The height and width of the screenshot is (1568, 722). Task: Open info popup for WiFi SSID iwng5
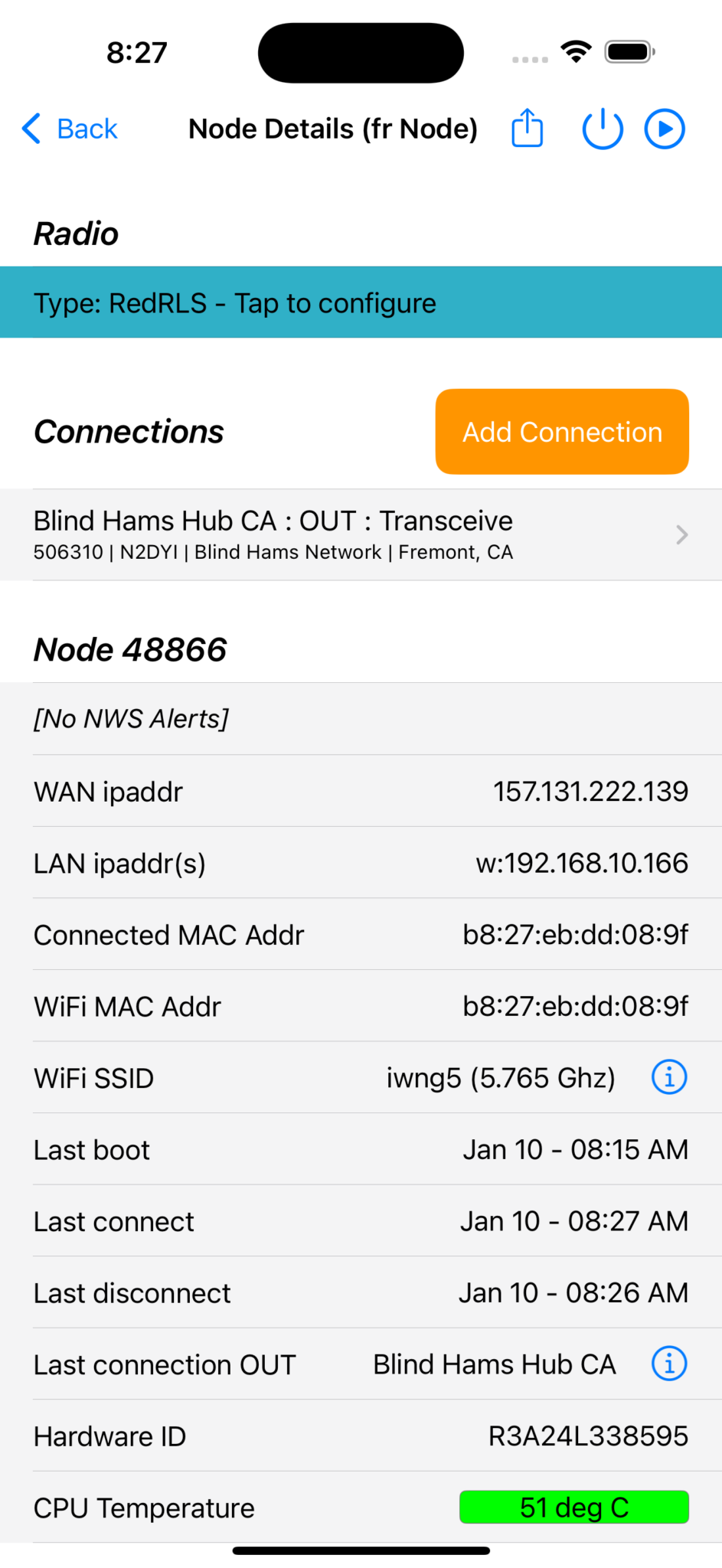point(668,1076)
